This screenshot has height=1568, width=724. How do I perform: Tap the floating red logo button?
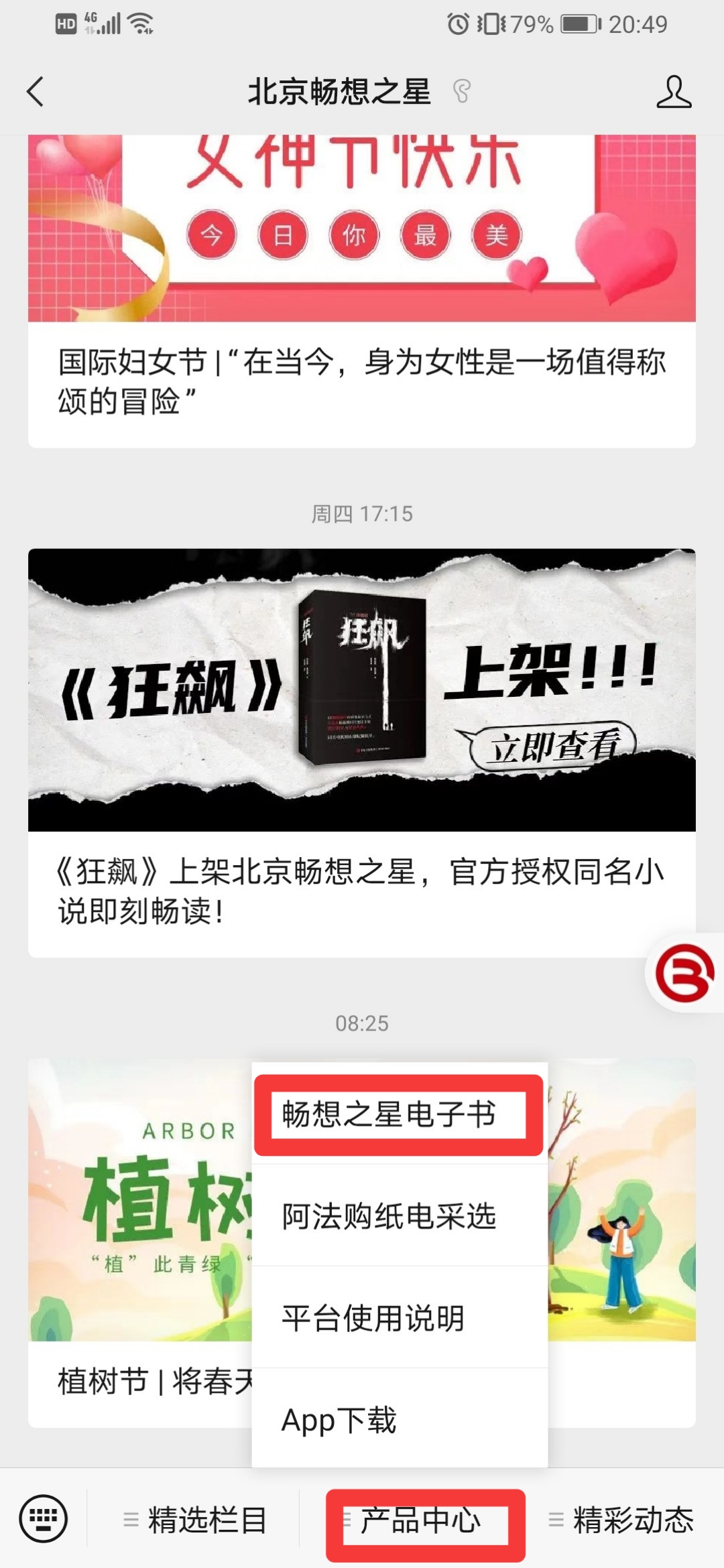coord(684,973)
